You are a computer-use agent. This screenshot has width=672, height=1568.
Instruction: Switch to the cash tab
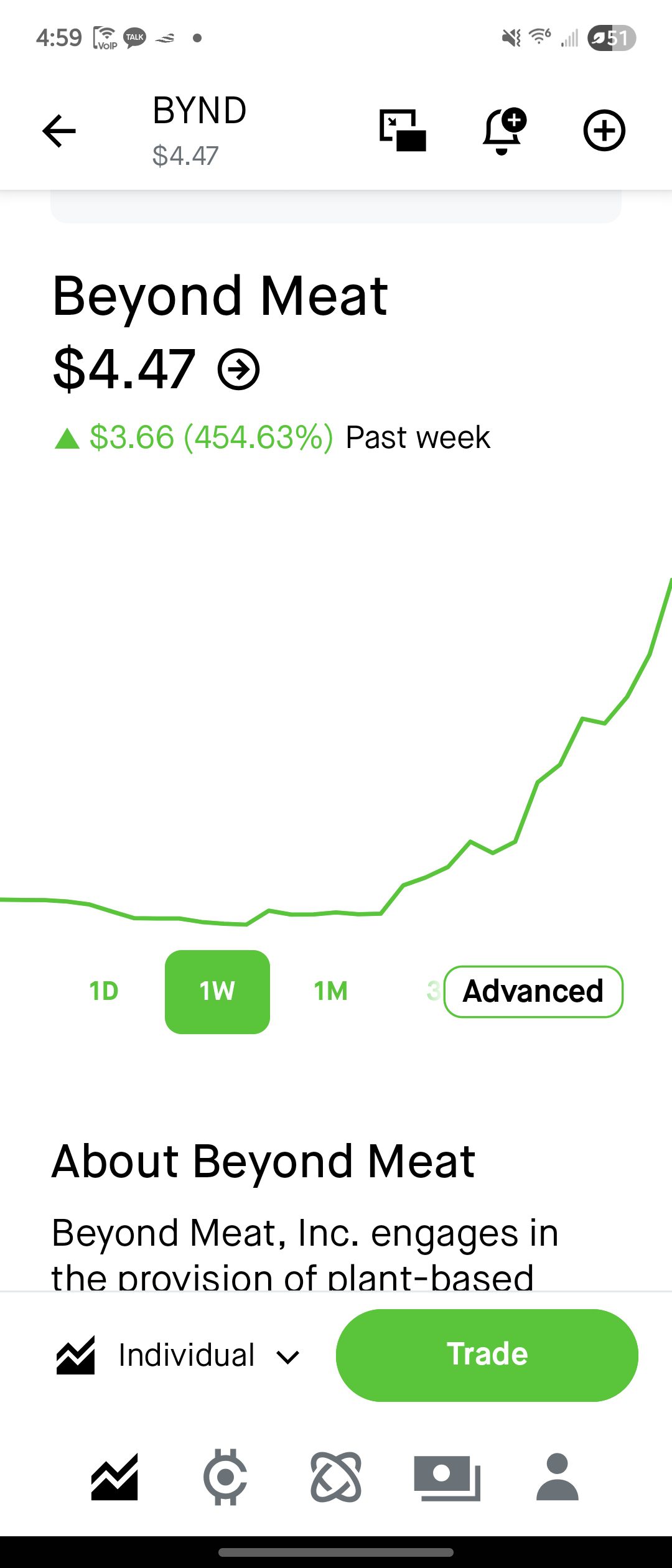click(447, 1477)
